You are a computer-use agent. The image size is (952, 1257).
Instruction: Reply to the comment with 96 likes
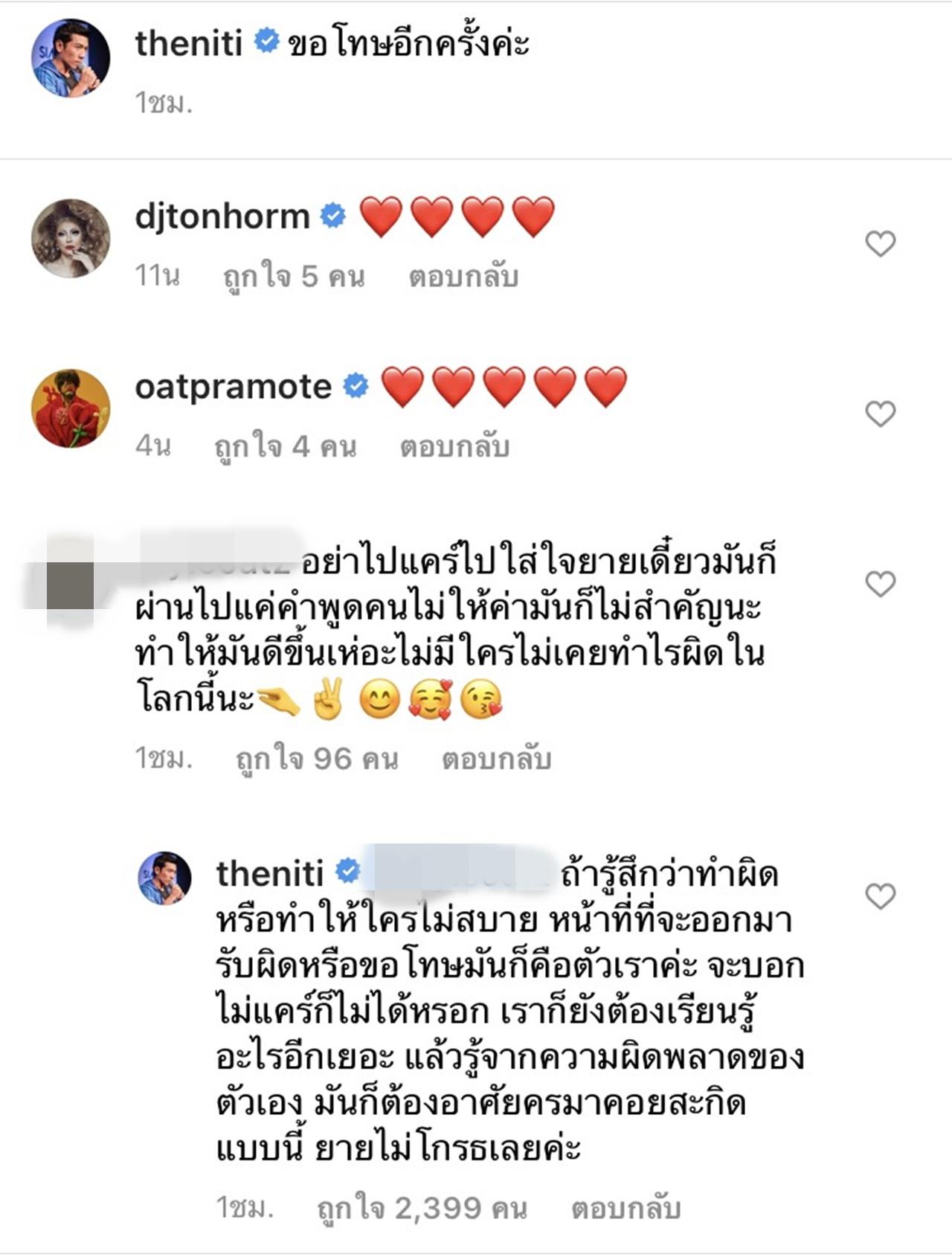click(x=496, y=759)
